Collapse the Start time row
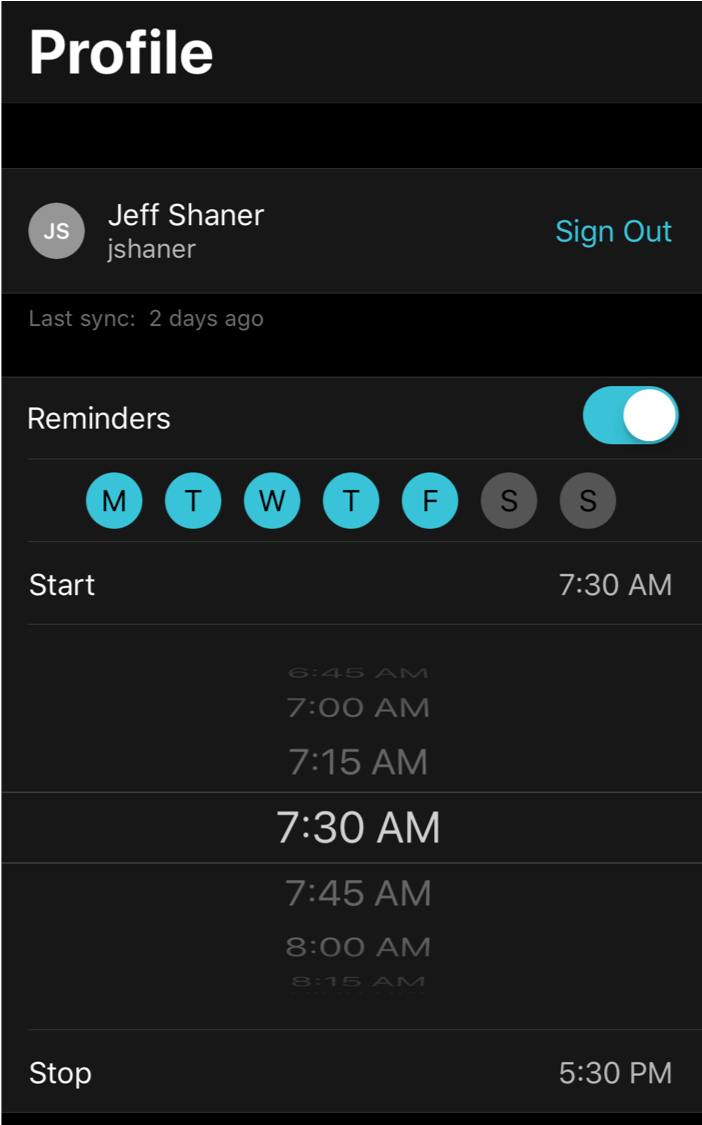The image size is (702, 1125). [x=350, y=584]
